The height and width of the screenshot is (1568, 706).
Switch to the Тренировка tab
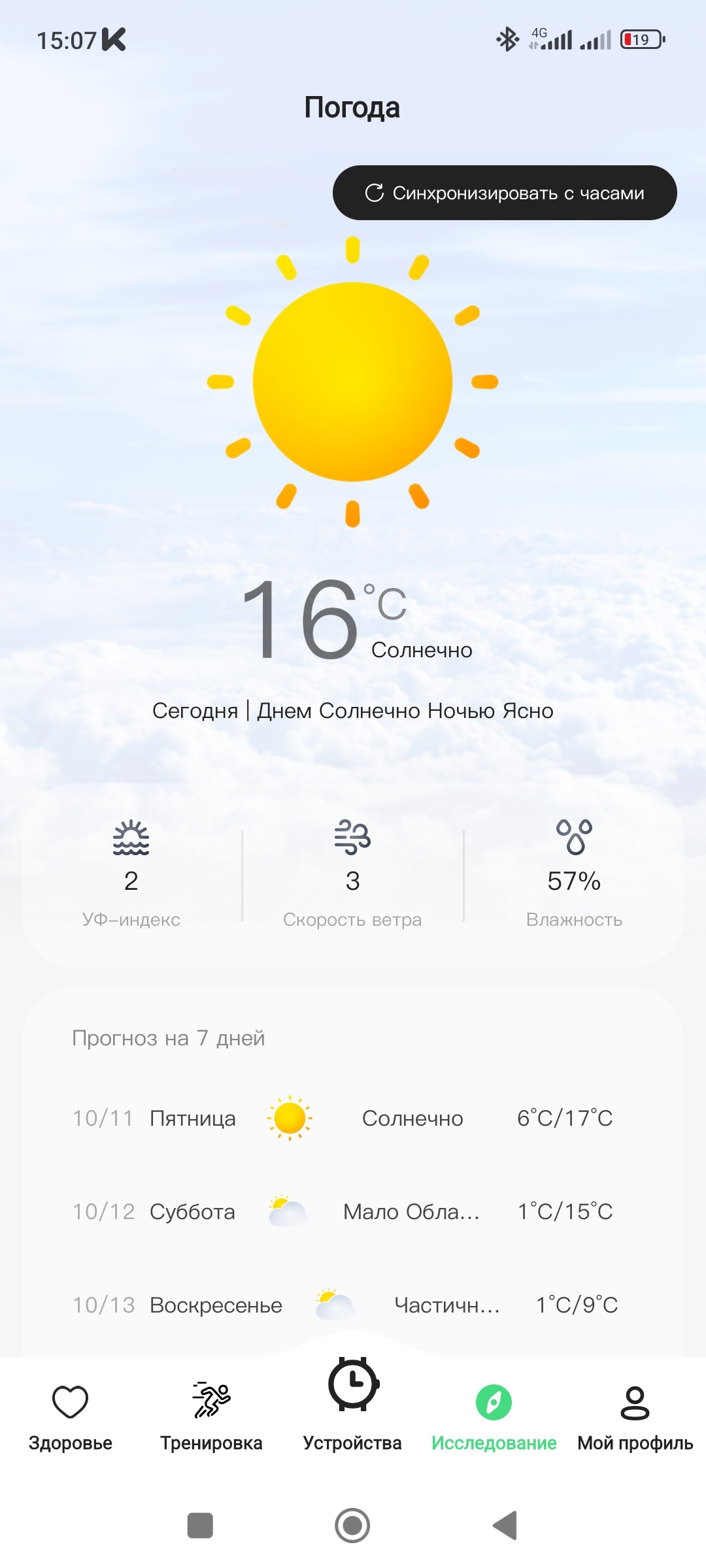pyautogui.click(x=211, y=1414)
